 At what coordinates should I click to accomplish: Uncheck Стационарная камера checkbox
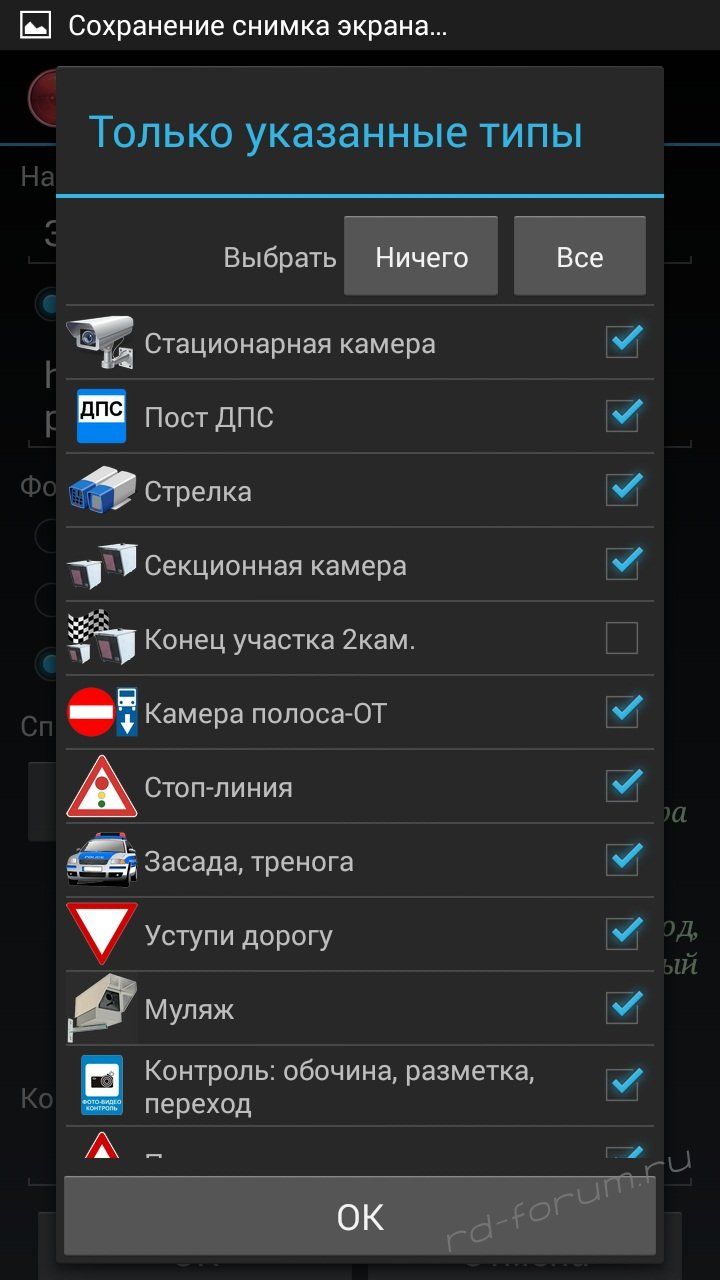(x=622, y=342)
